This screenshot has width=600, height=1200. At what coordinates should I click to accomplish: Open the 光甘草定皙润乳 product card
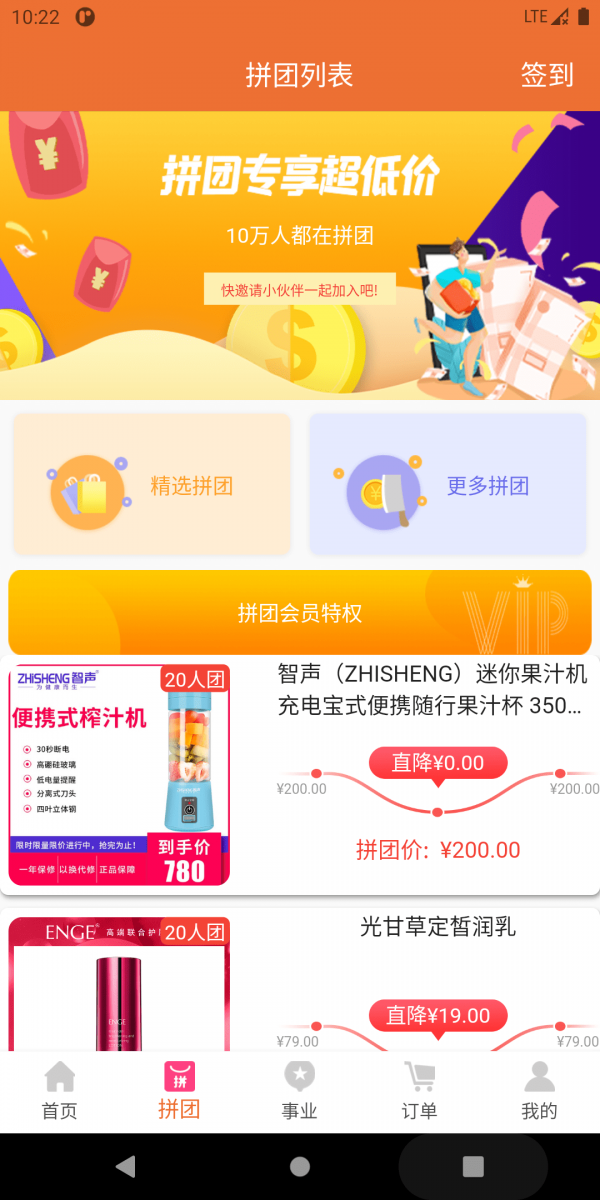pos(300,980)
